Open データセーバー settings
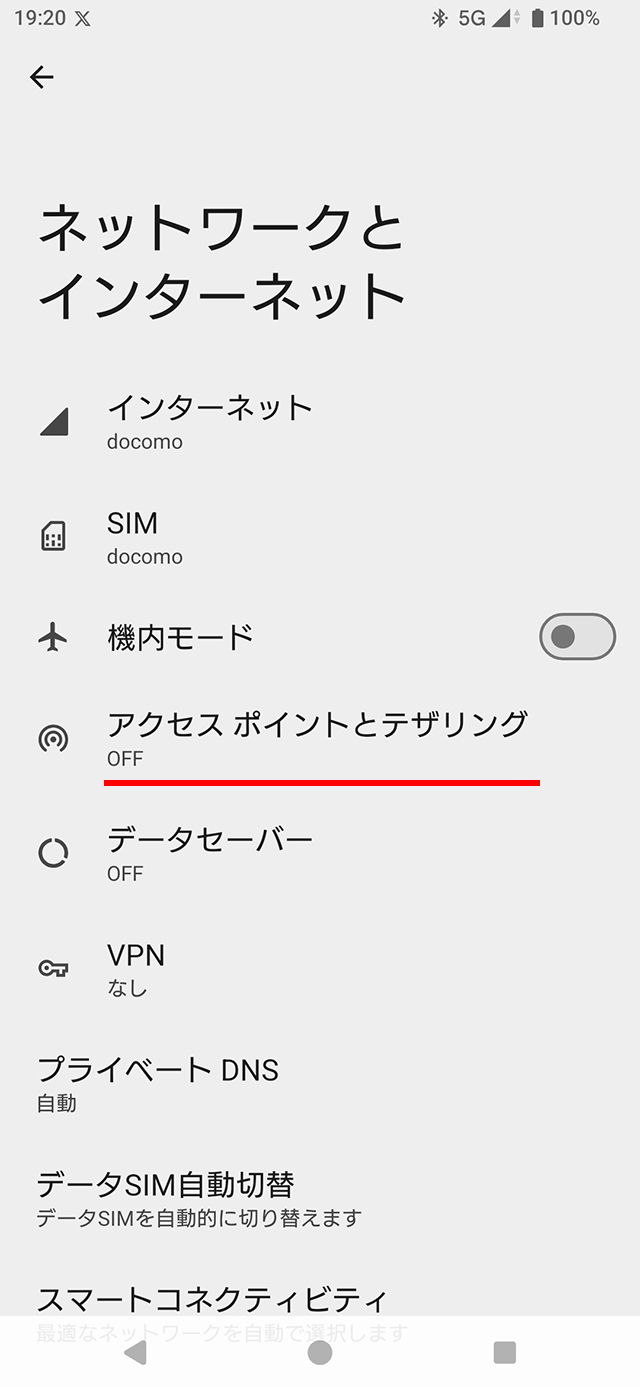This screenshot has height=1387, width=640. coord(210,852)
